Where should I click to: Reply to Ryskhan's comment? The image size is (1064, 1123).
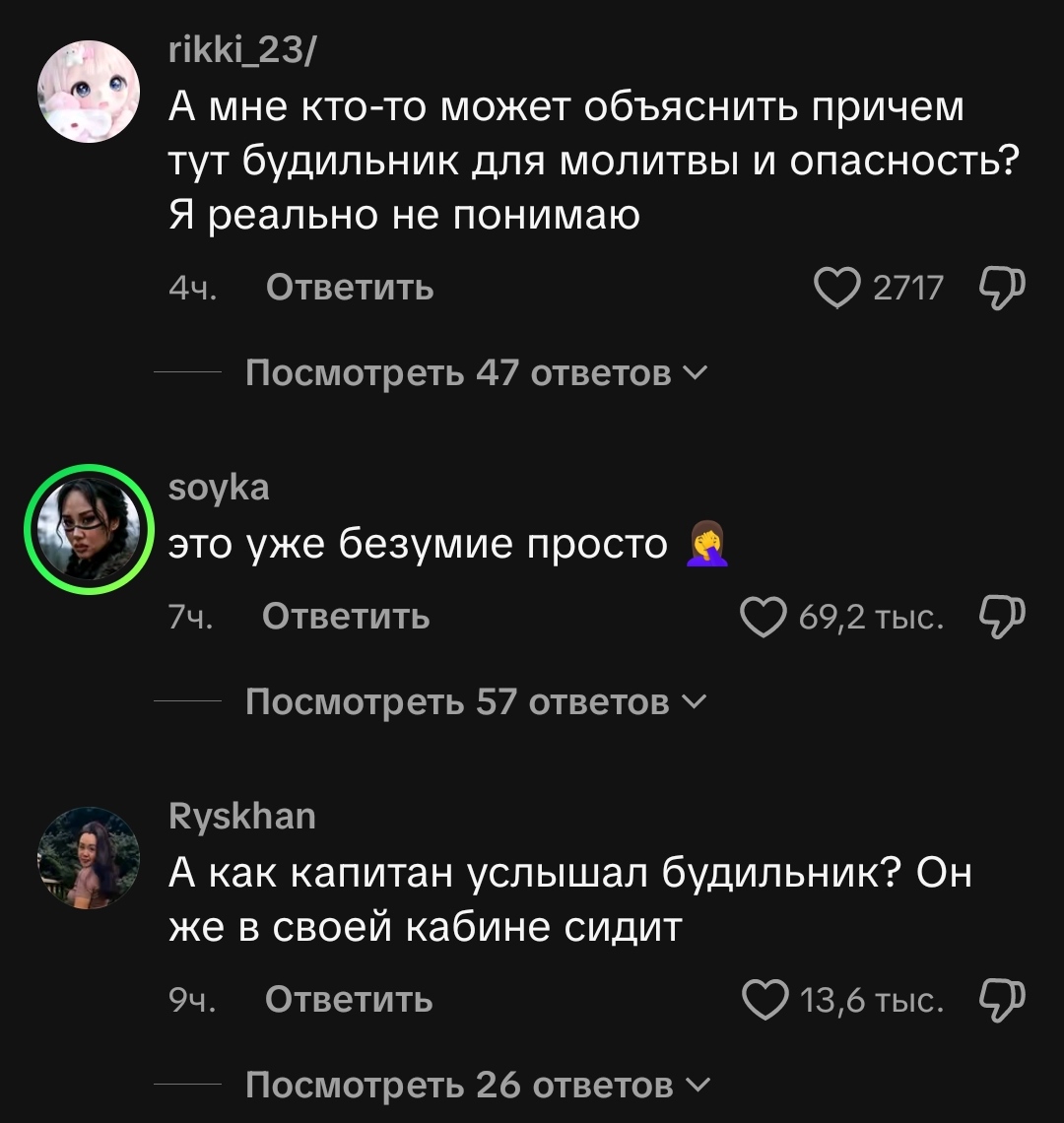349,1000
